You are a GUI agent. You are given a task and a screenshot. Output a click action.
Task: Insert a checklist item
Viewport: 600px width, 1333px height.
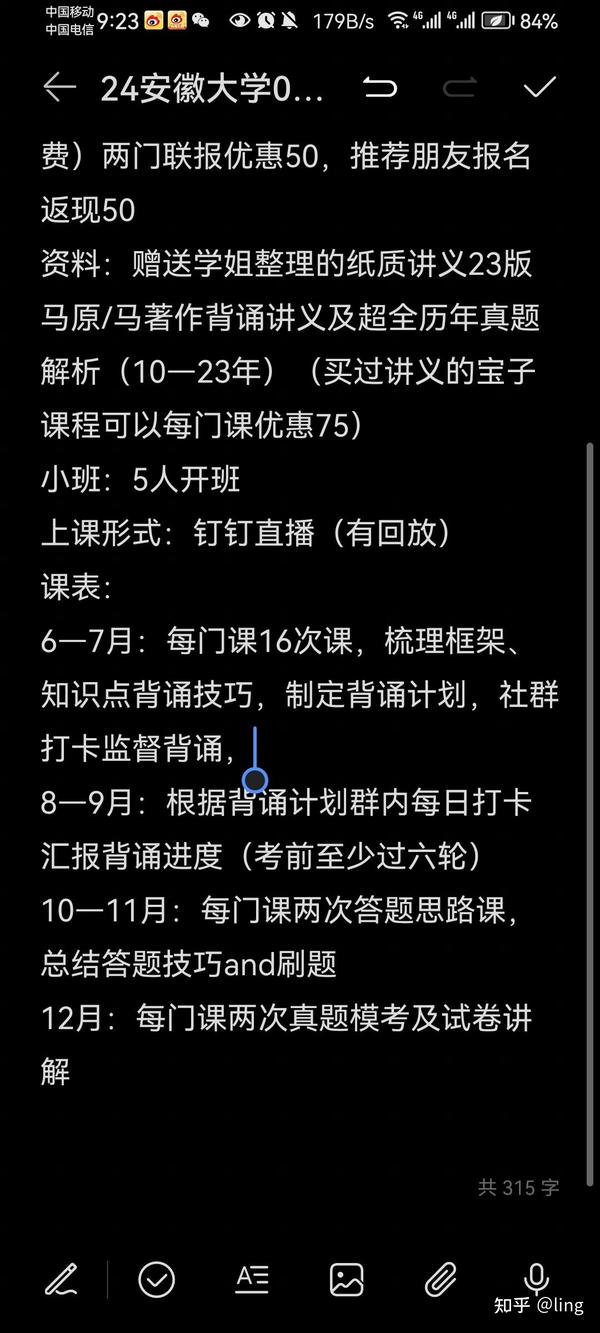(x=157, y=1279)
